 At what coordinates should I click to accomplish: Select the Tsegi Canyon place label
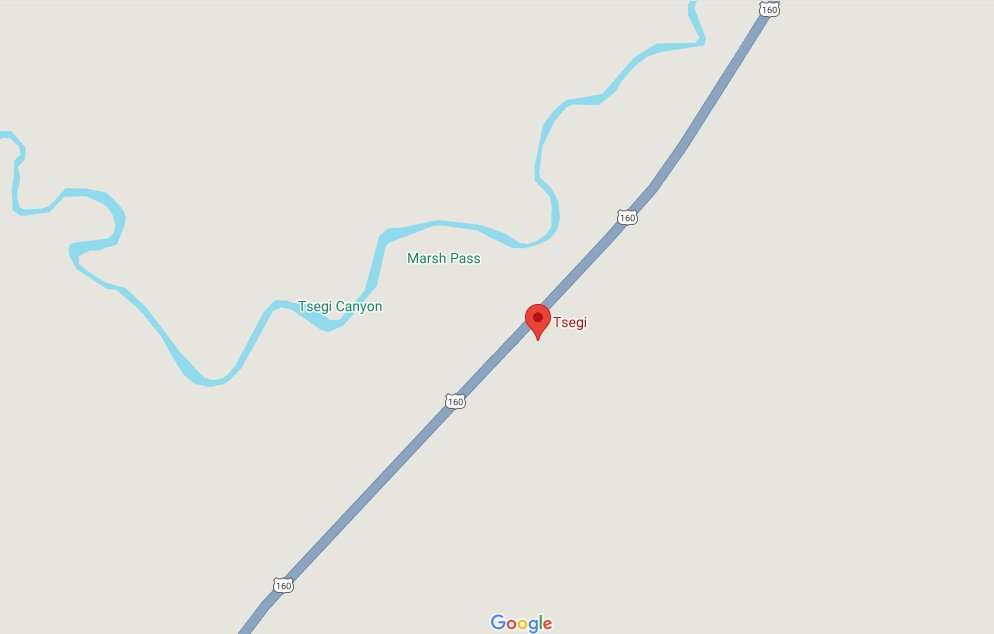coord(340,307)
